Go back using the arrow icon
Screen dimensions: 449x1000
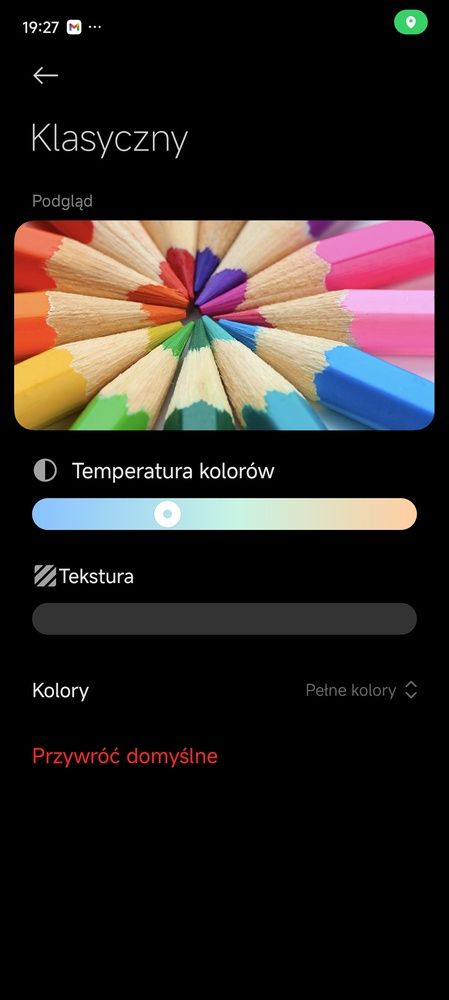[45, 75]
